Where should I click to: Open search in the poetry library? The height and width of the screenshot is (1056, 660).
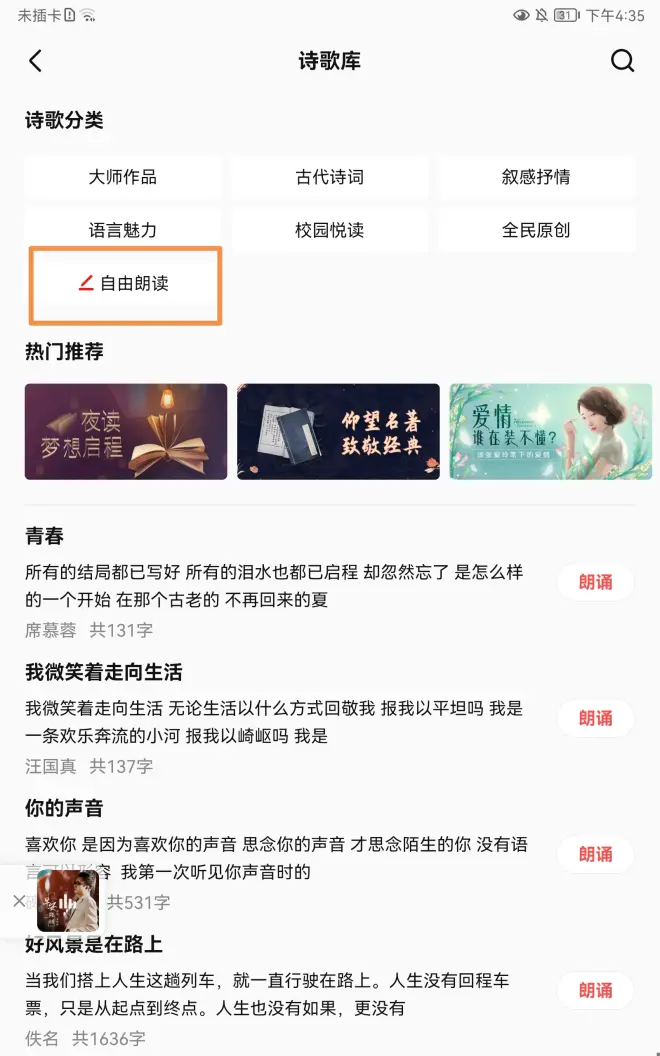[x=622, y=61]
